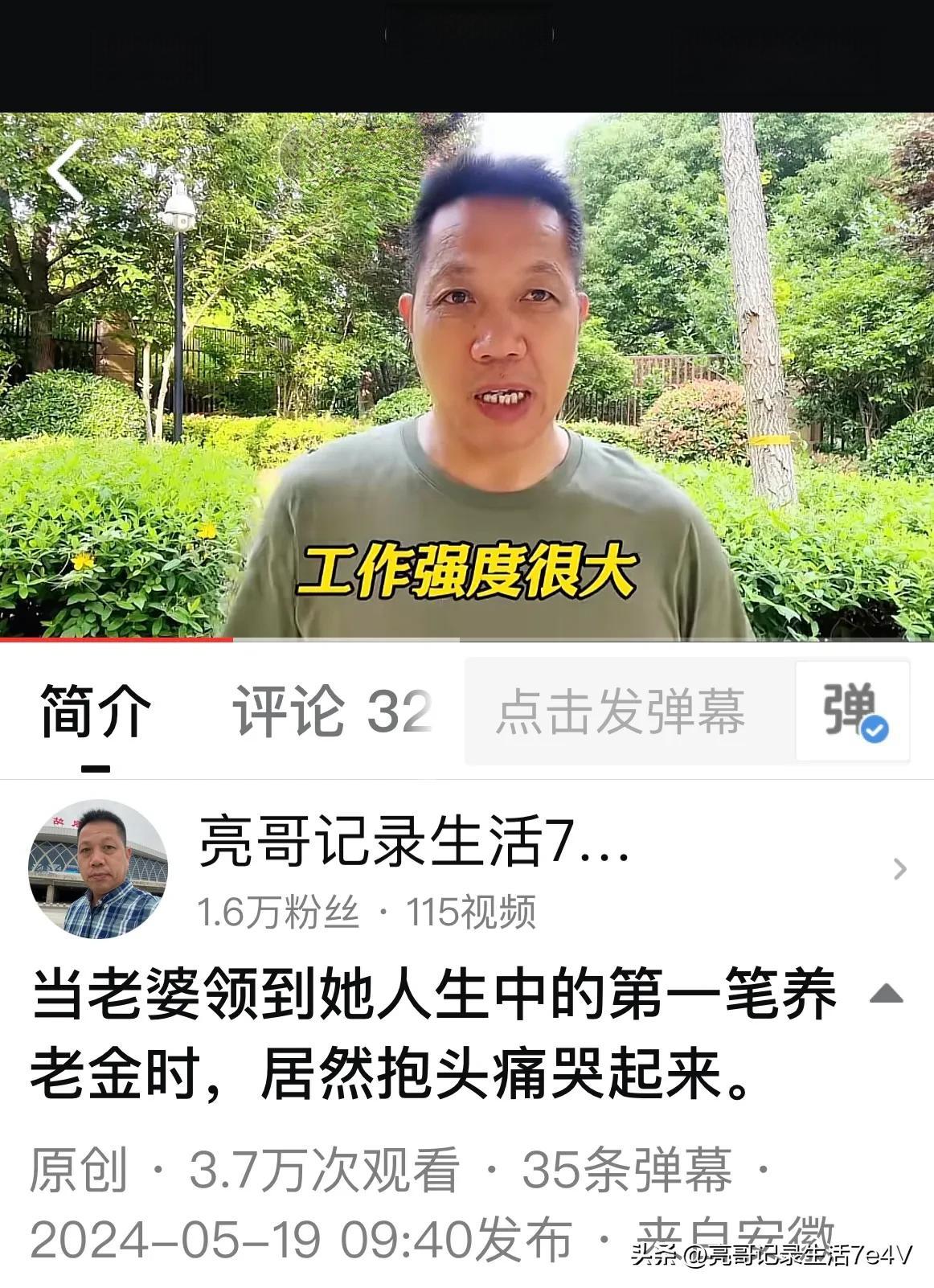Viewport: 934px width, 1288px height.
Task: Go back using the arrow on the video
Action: pyautogui.click(x=66, y=170)
